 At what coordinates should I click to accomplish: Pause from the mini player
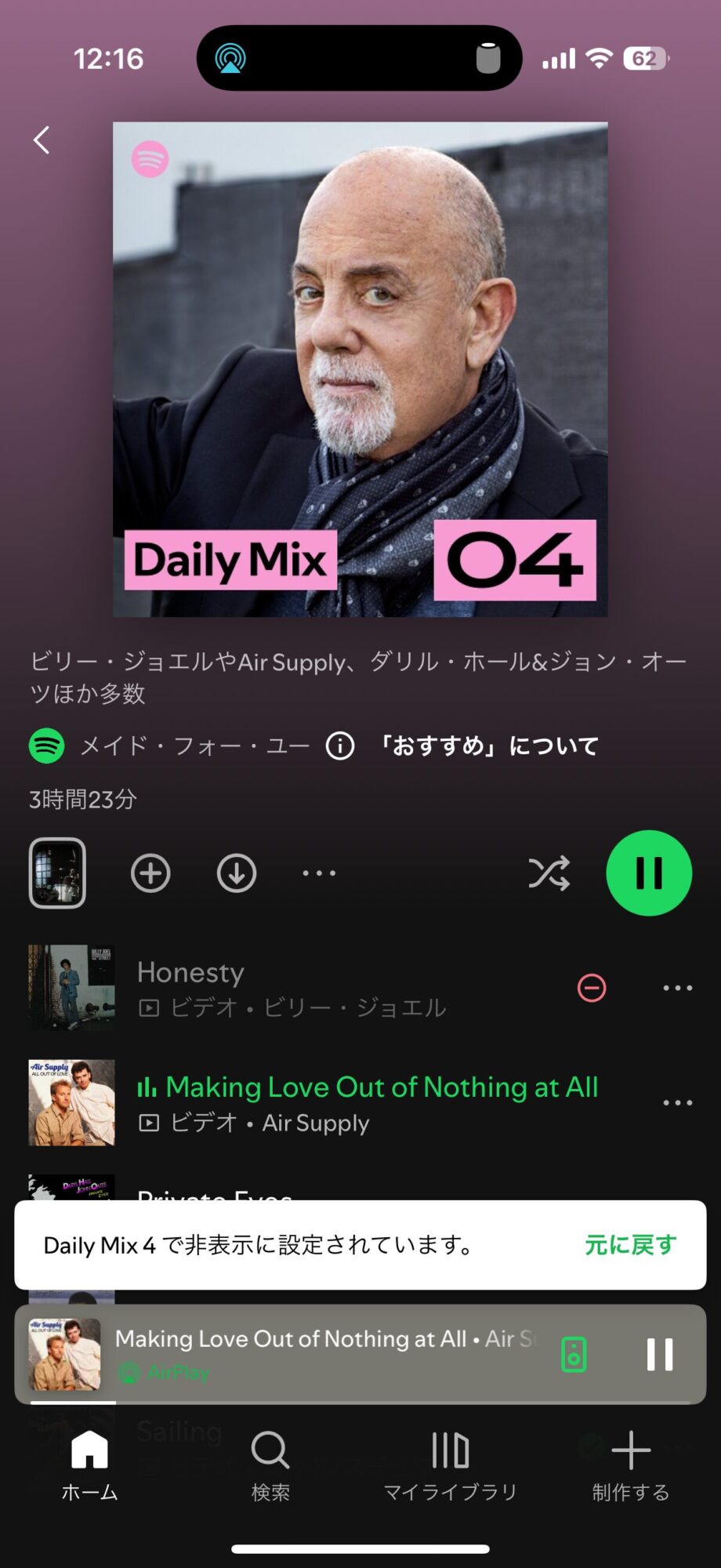pyautogui.click(x=660, y=1354)
